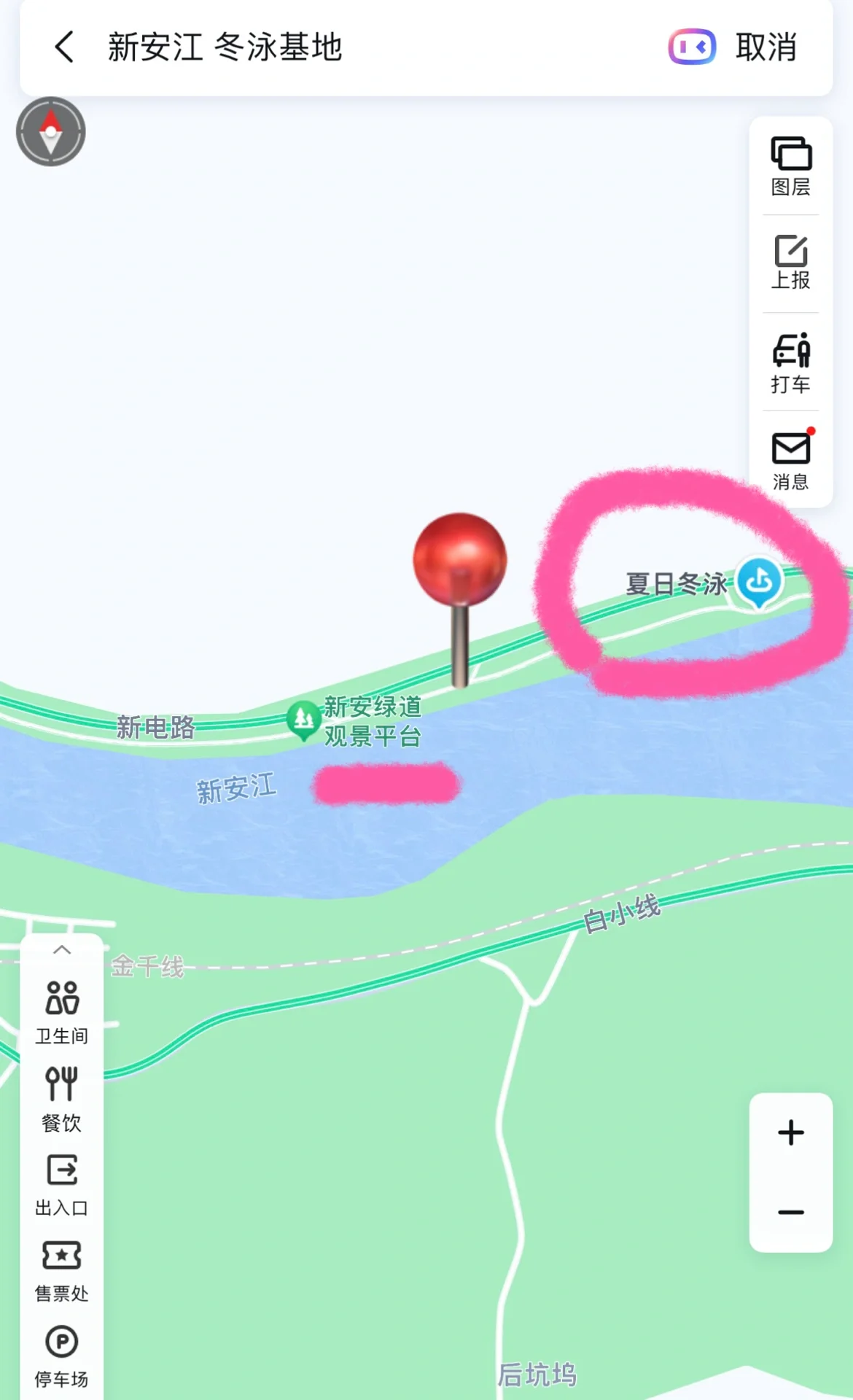Reset map orientation with the compass
853x1400 pixels.
click(x=51, y=132)
